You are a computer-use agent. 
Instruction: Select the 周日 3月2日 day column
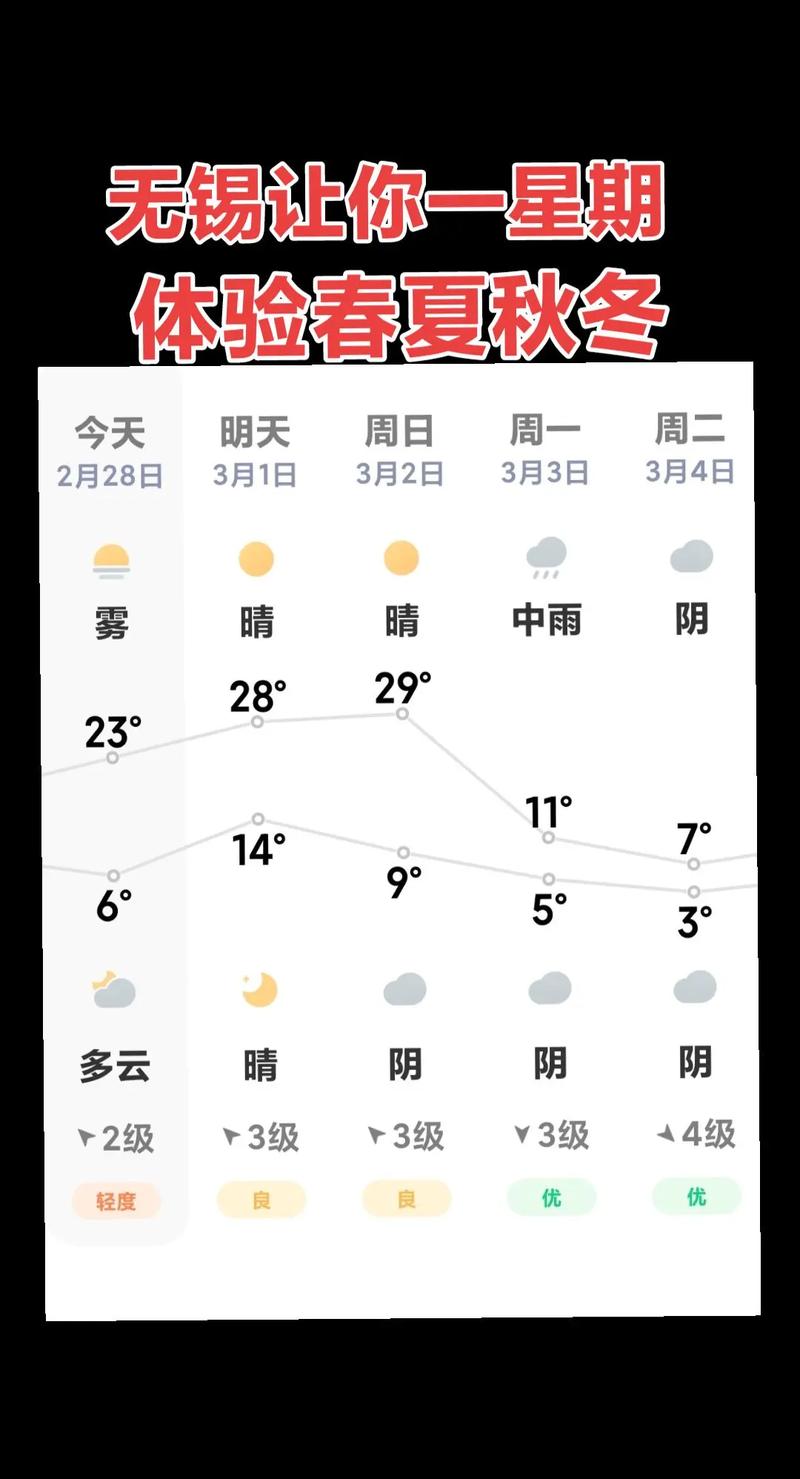401,450
